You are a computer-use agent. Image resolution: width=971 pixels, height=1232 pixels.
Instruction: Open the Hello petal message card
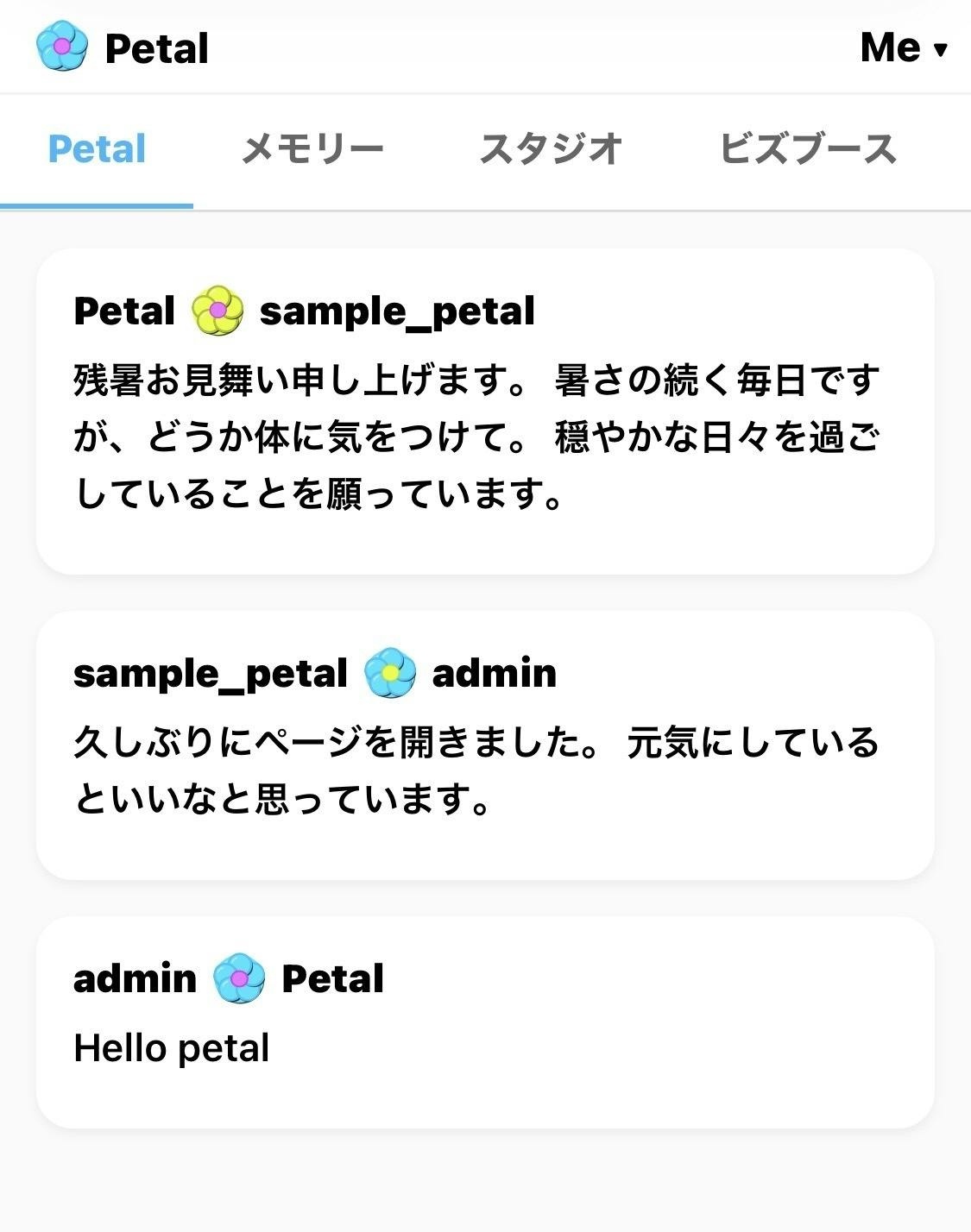485,1022
